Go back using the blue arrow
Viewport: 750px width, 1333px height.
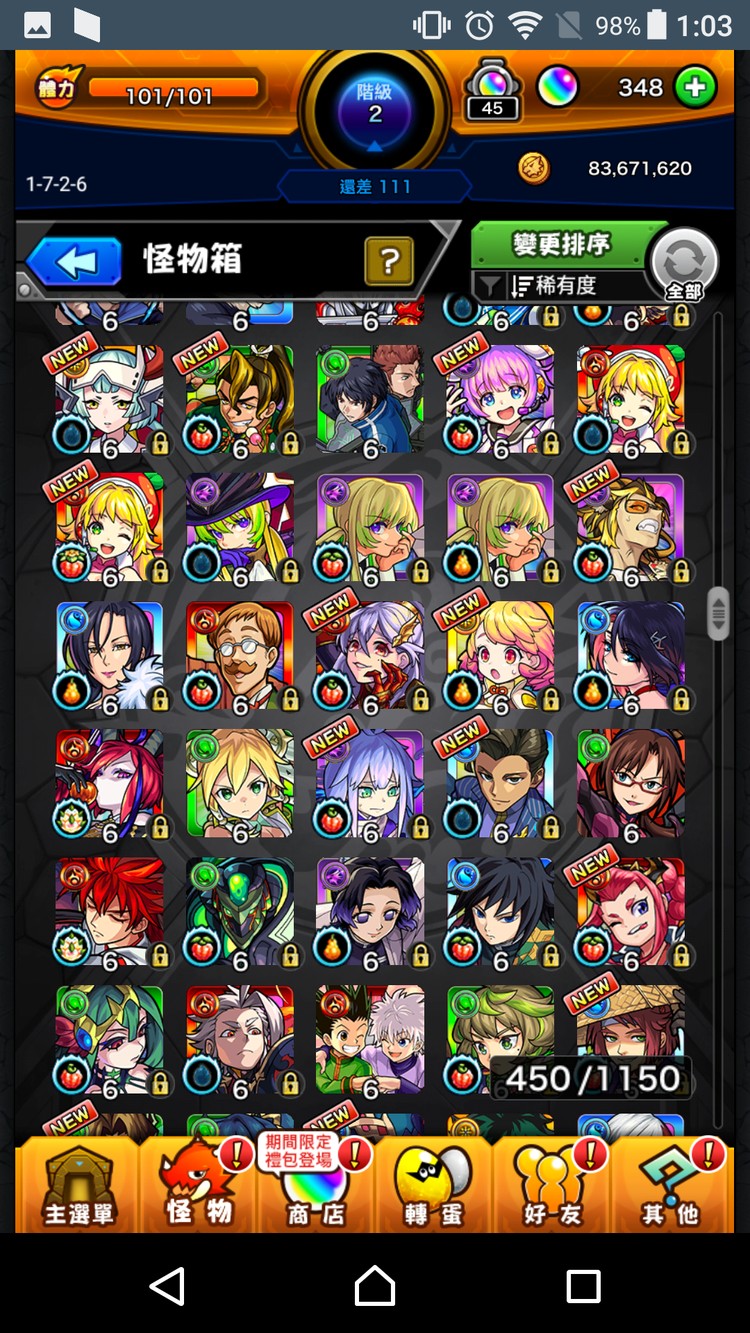75,262
